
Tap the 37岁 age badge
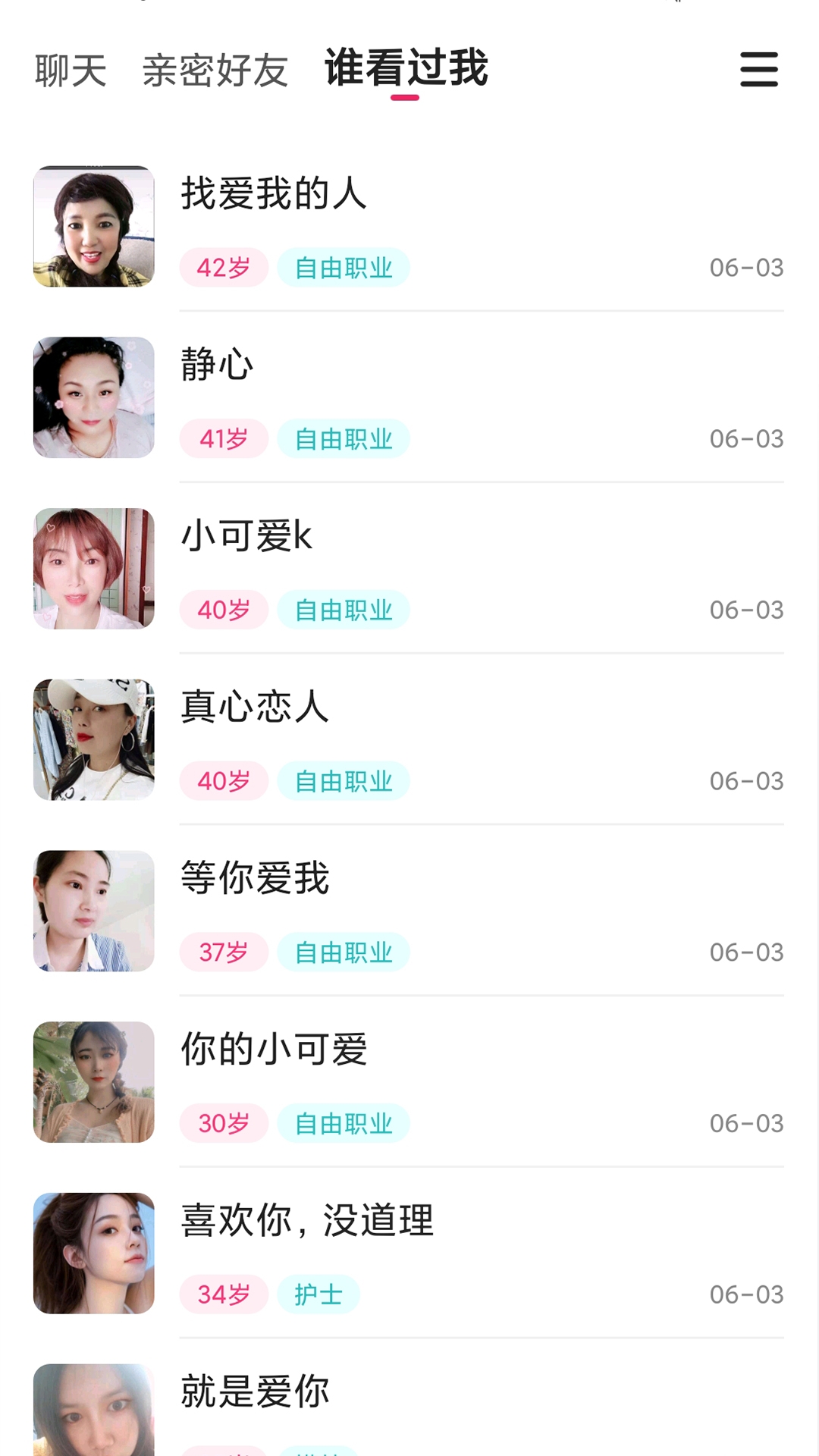(223, 952)
